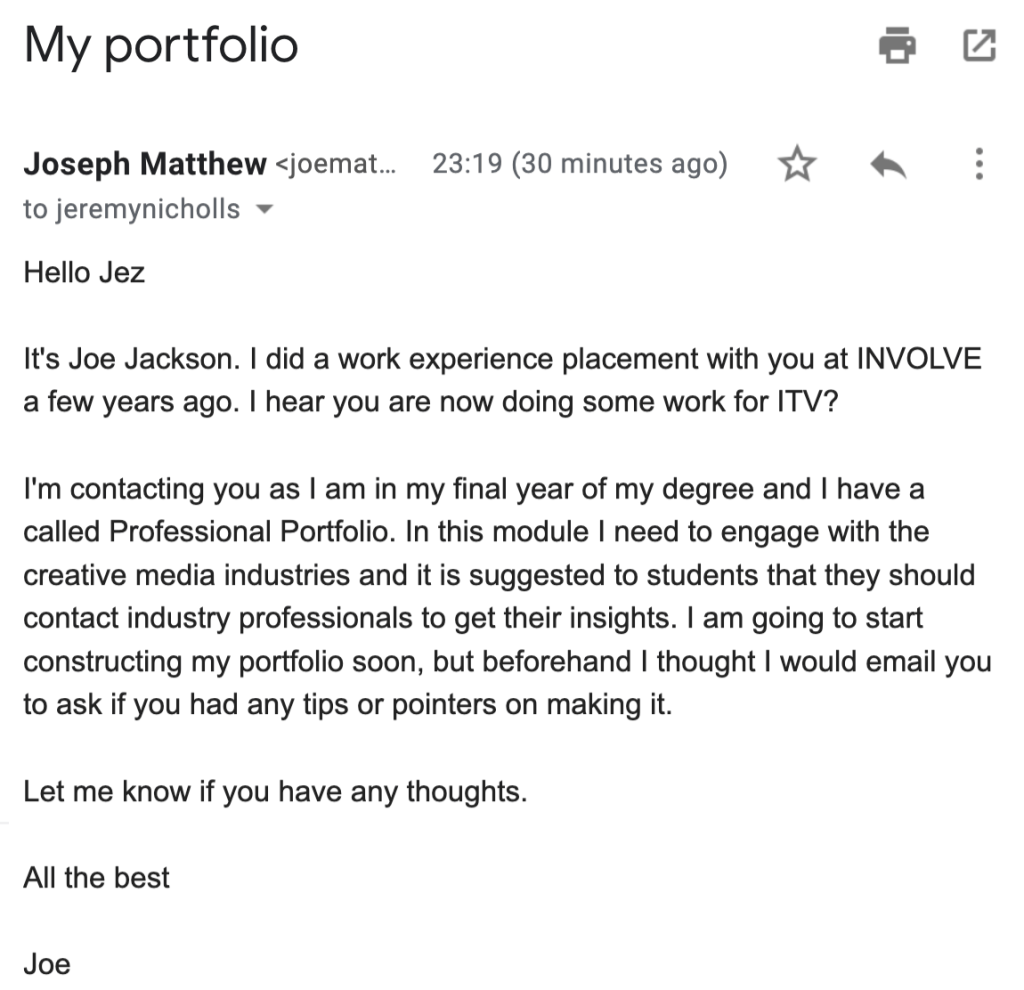Expand recipient details next to jeremynicholls

(265, 210)
